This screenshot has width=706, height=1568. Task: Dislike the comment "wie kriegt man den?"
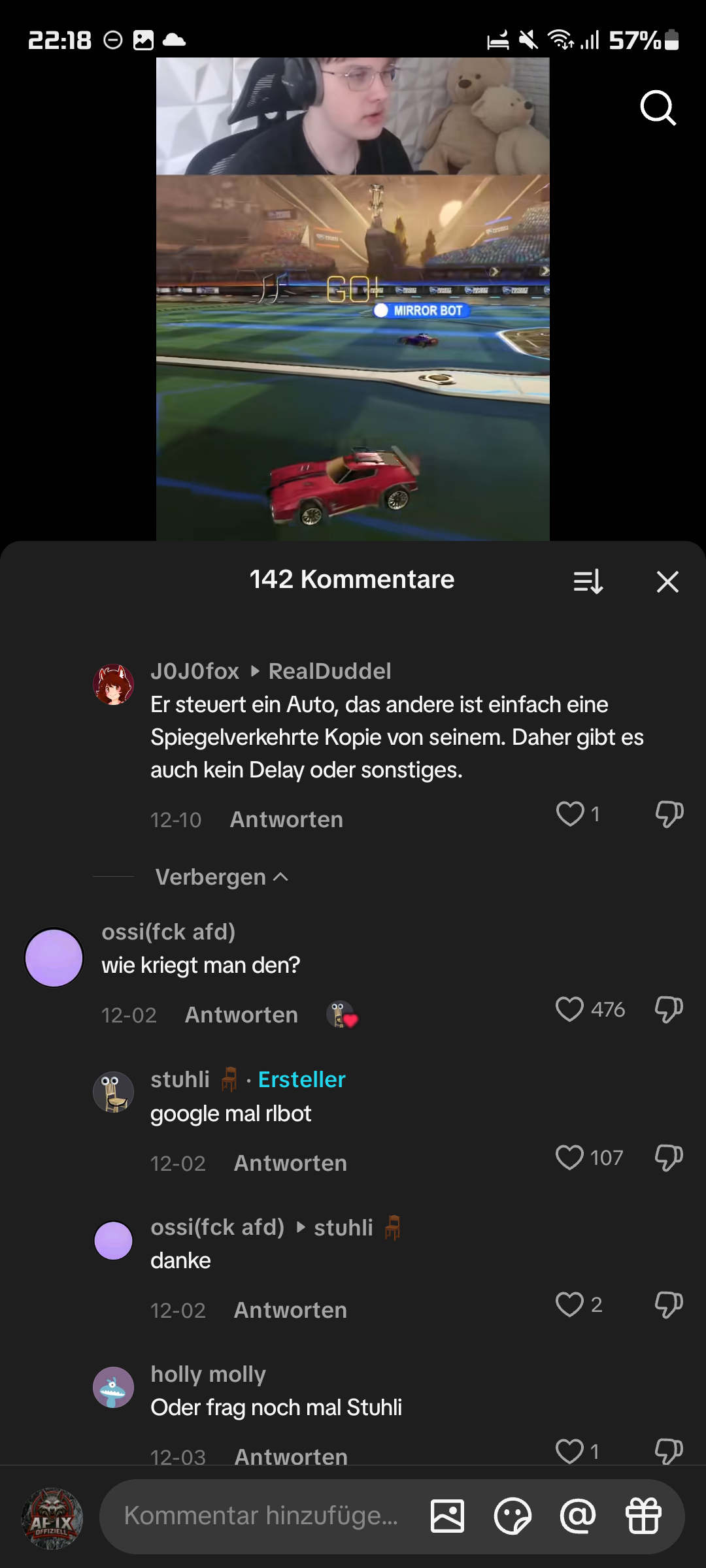click(x=669, y=1009)
